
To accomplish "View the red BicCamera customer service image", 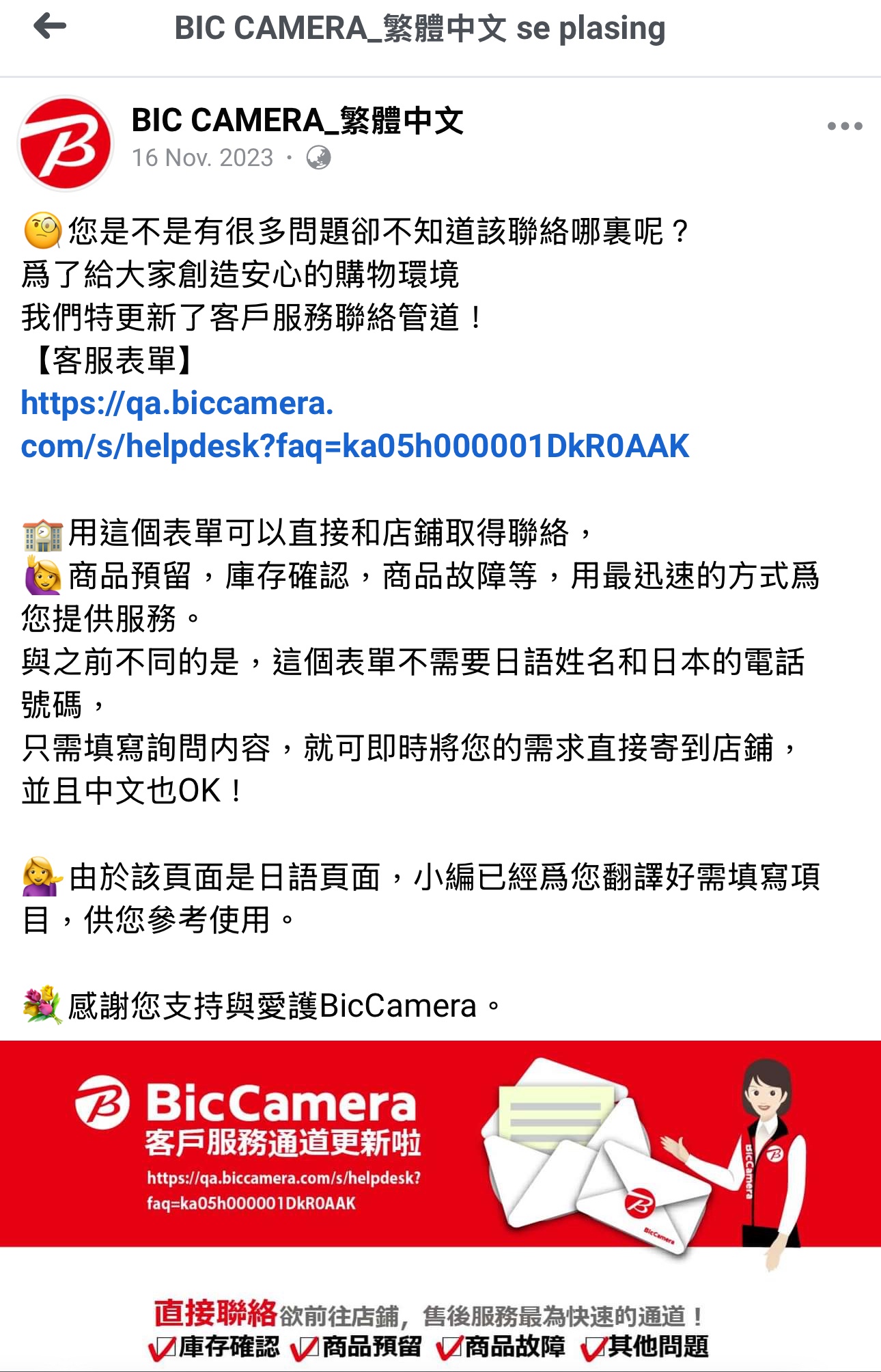I will pos(440,1205).
